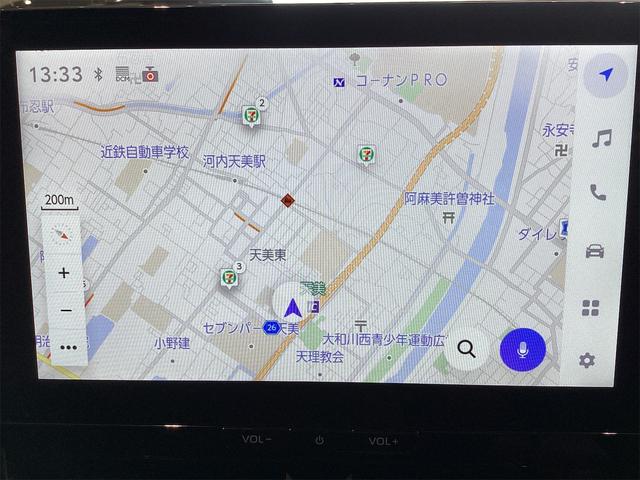640x480 pixels.
Task: Activate the voice input microphone
Action: point(521,349)
